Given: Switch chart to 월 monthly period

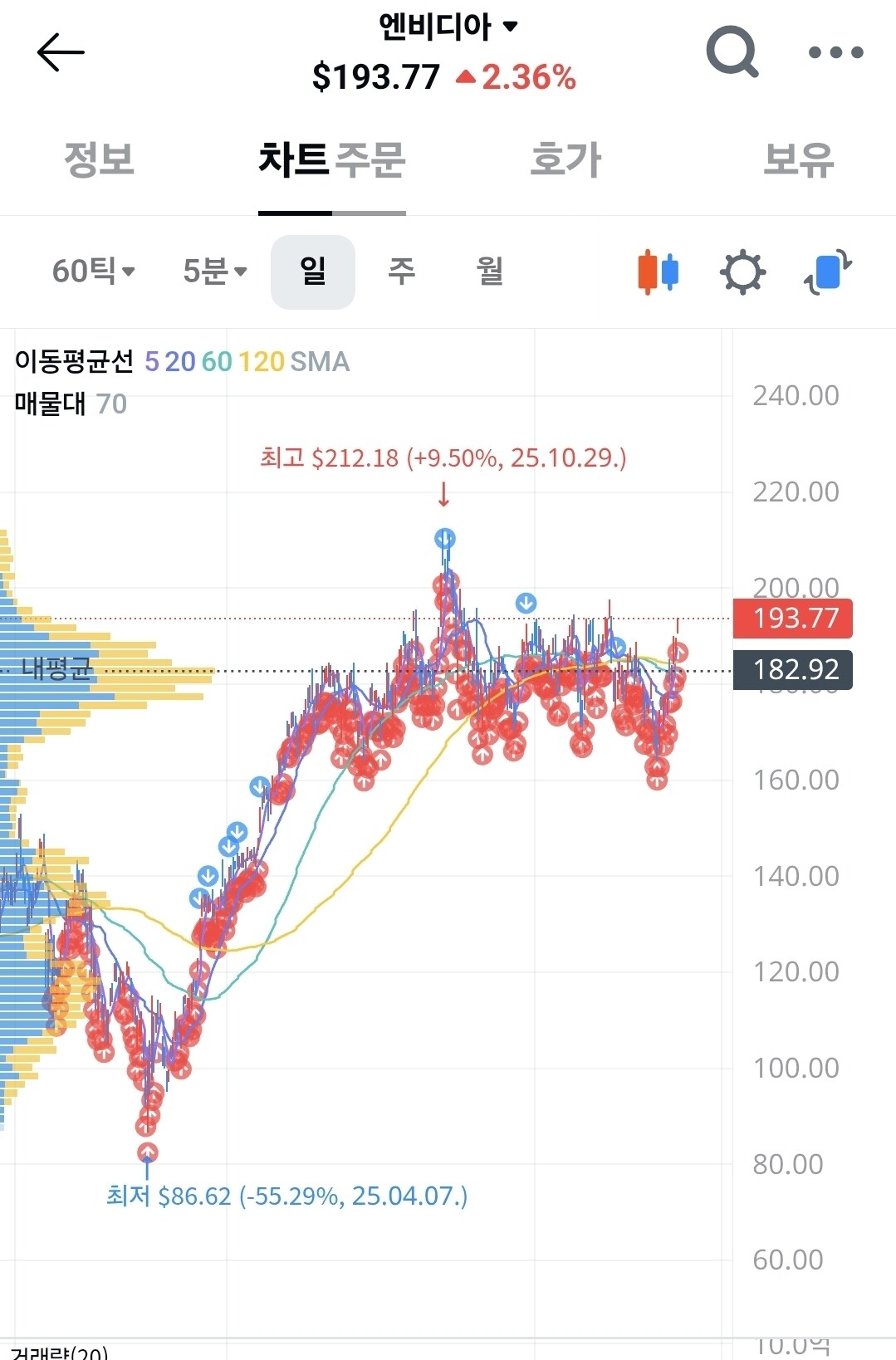Looking at the screenshot, I should 490,272.
